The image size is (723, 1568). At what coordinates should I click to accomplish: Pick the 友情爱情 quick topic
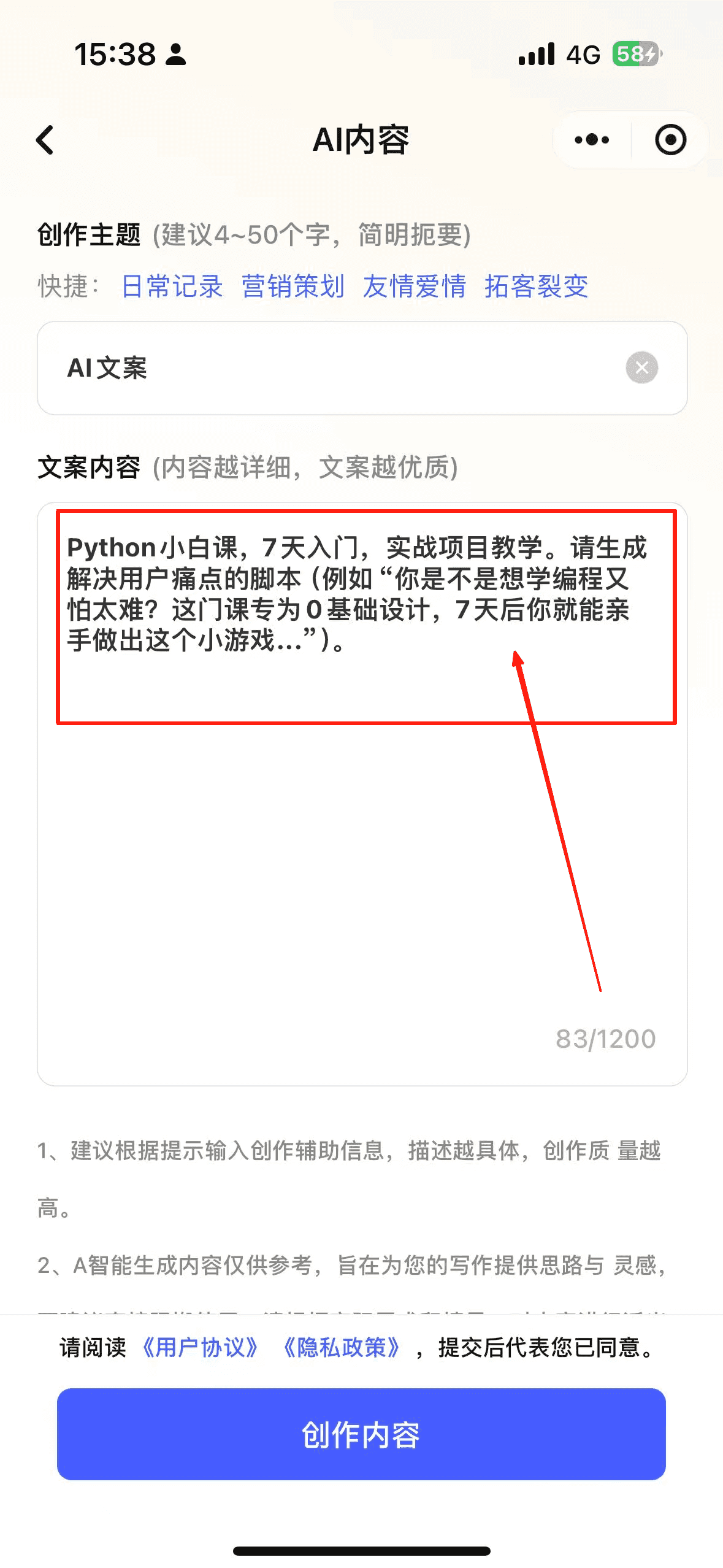(x=414, y=286)
